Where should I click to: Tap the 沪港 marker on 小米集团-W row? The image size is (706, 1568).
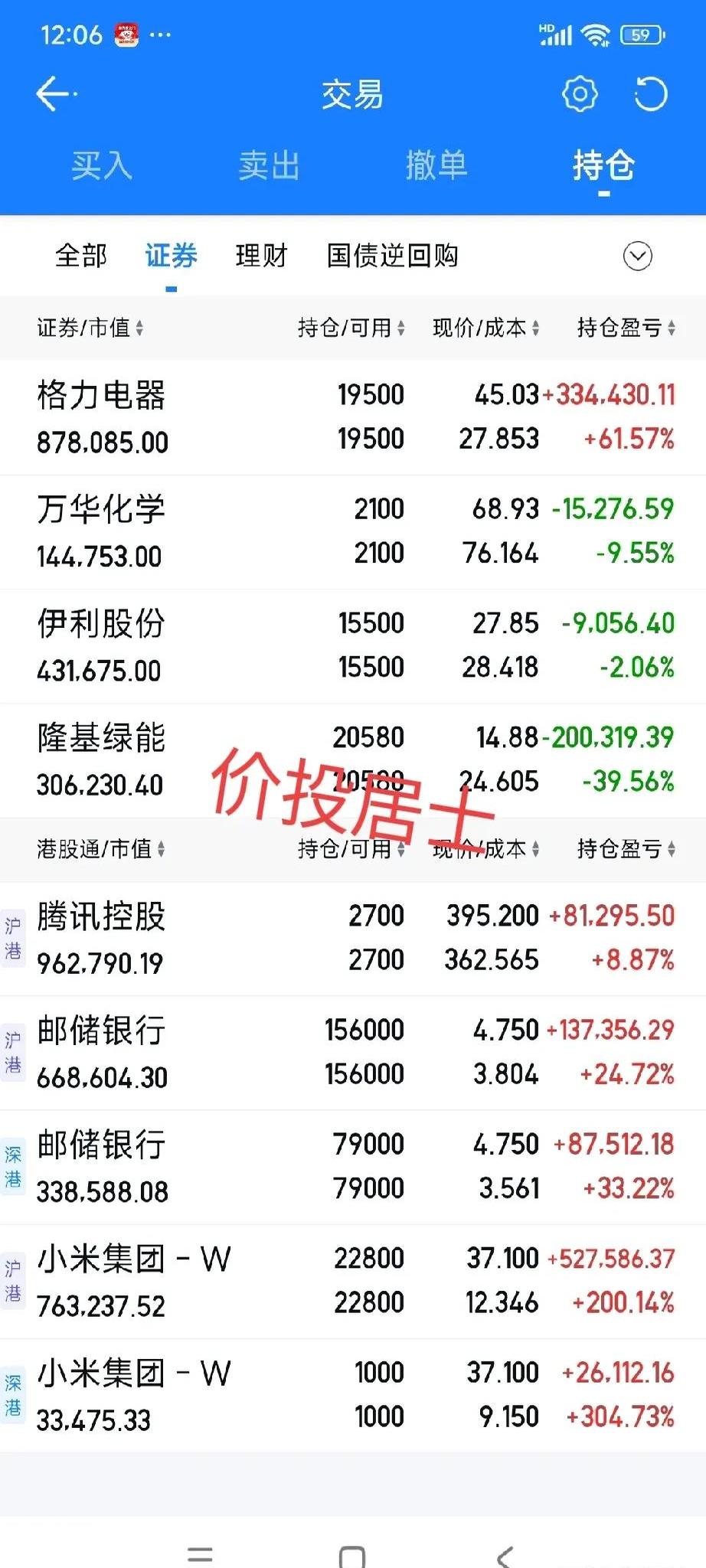click(x=13, y=1280)
